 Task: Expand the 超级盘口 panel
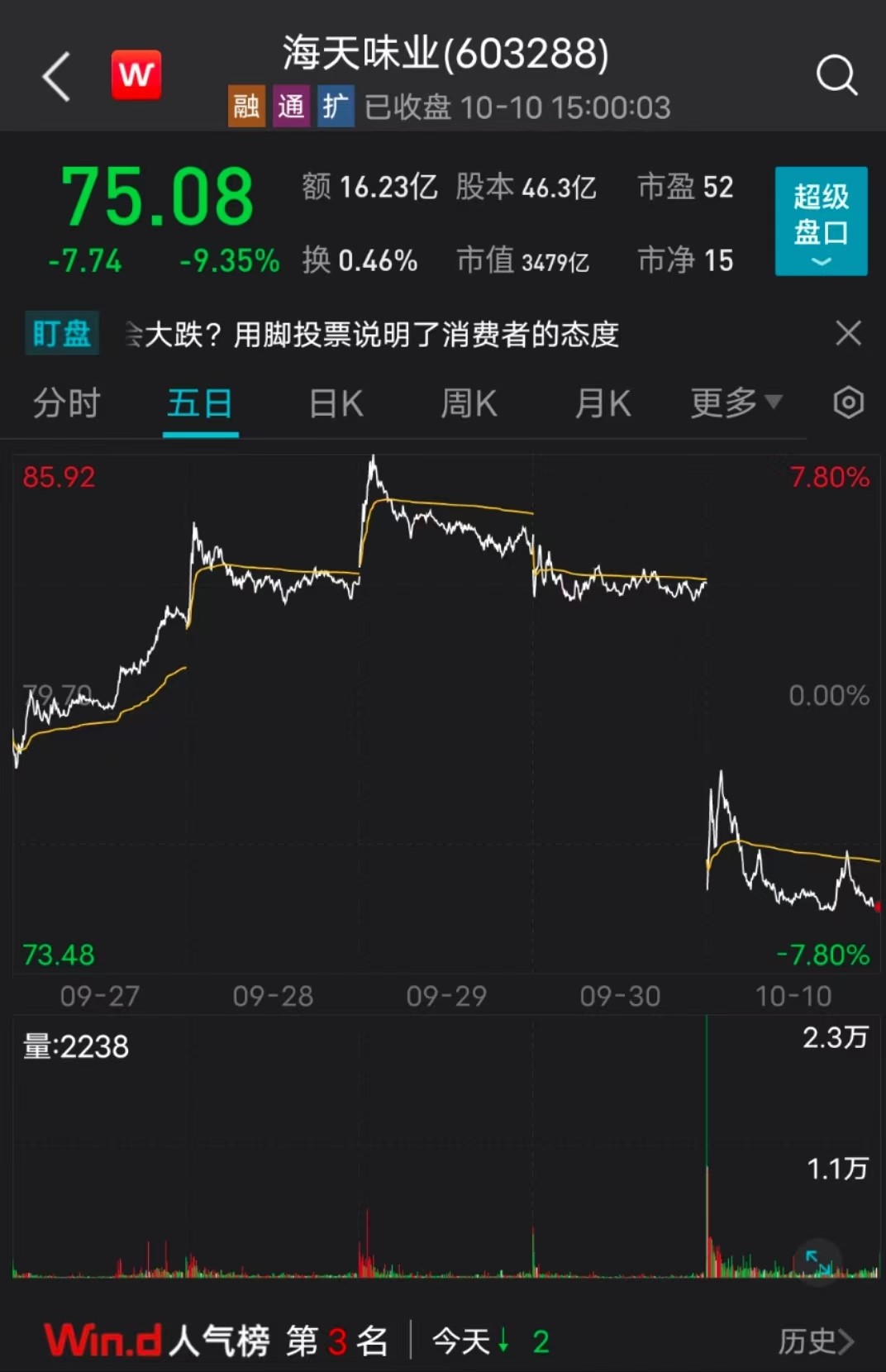click(x=821, y=221)
